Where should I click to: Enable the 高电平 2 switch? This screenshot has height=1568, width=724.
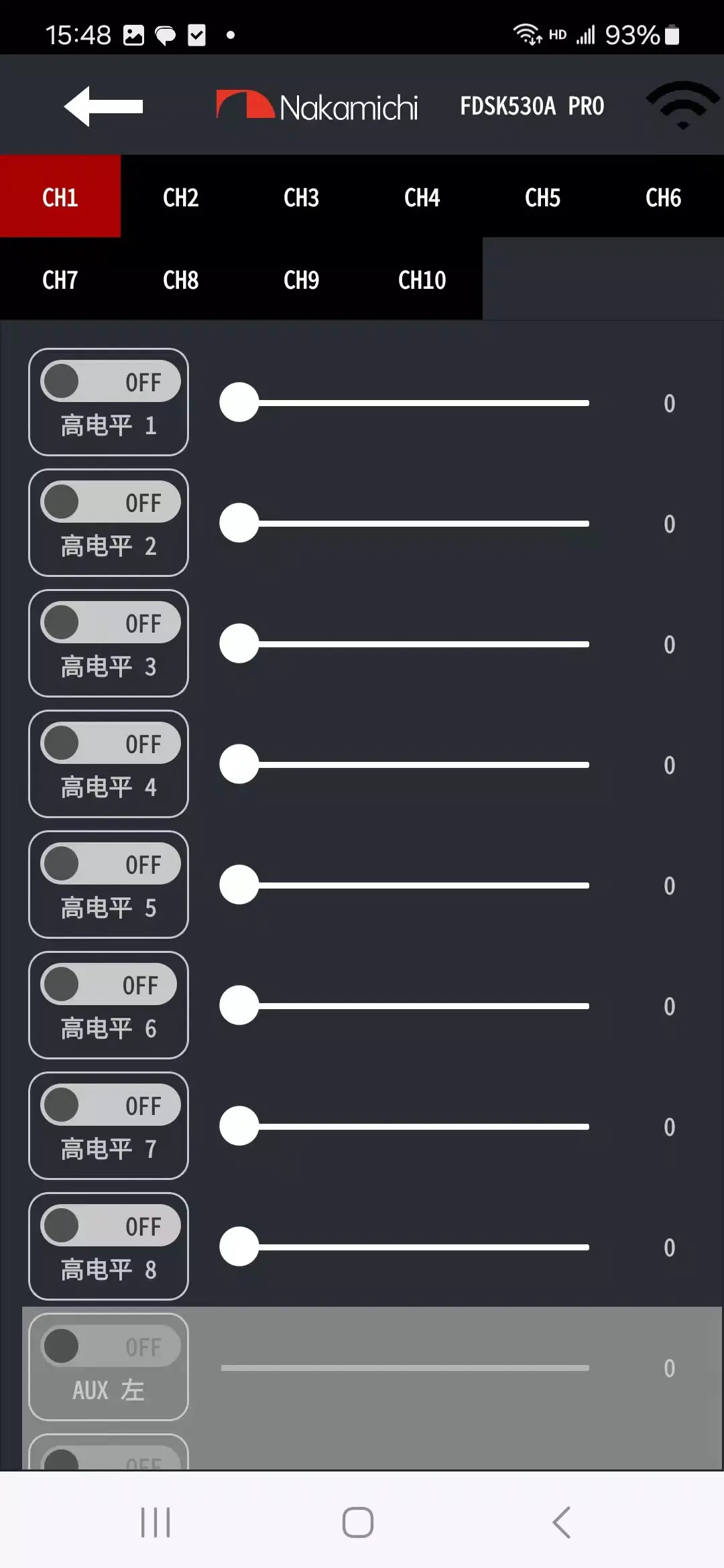click(109, 501)
